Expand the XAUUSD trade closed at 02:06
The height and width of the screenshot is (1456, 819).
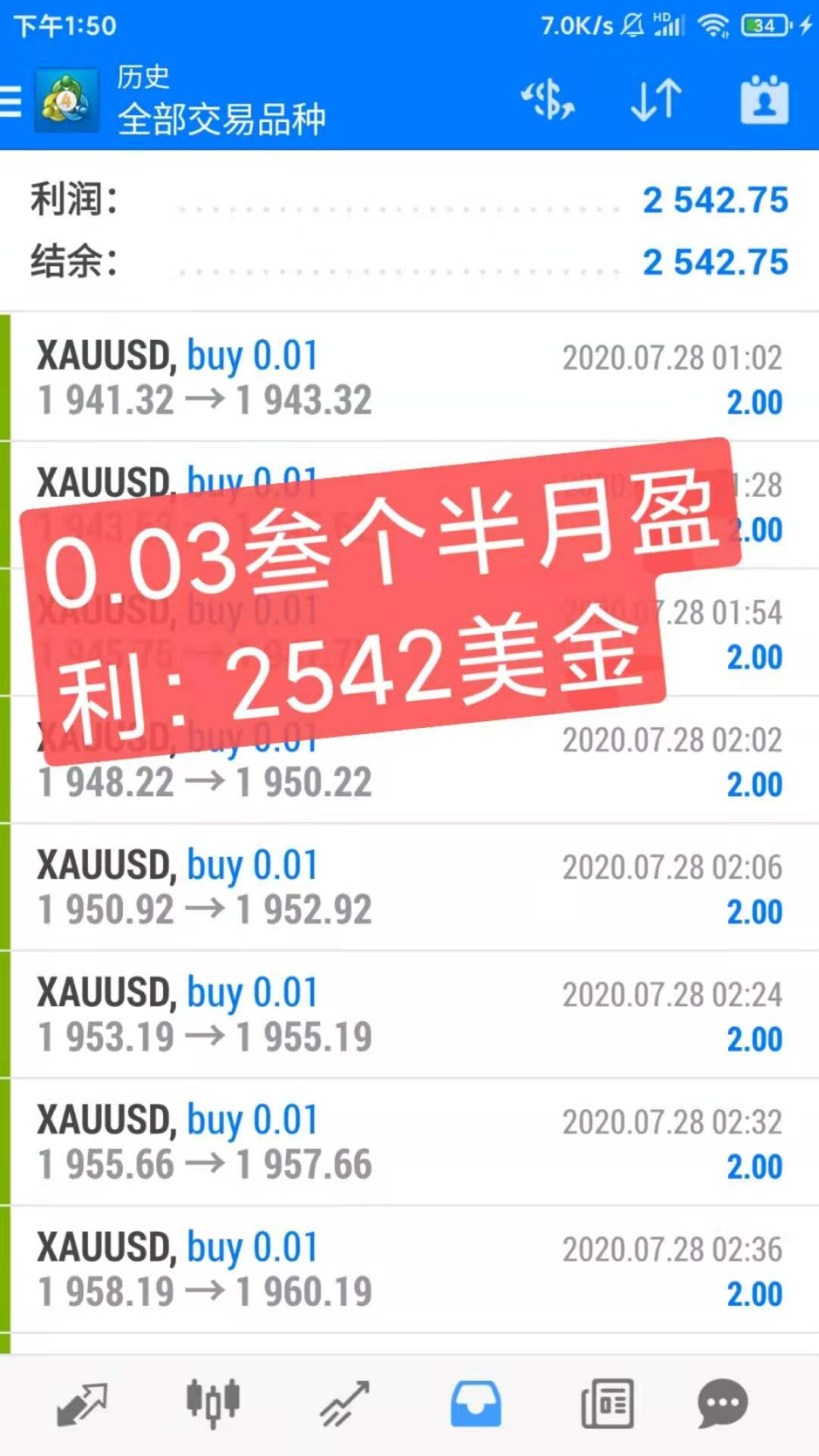click(x=409, y=887)
